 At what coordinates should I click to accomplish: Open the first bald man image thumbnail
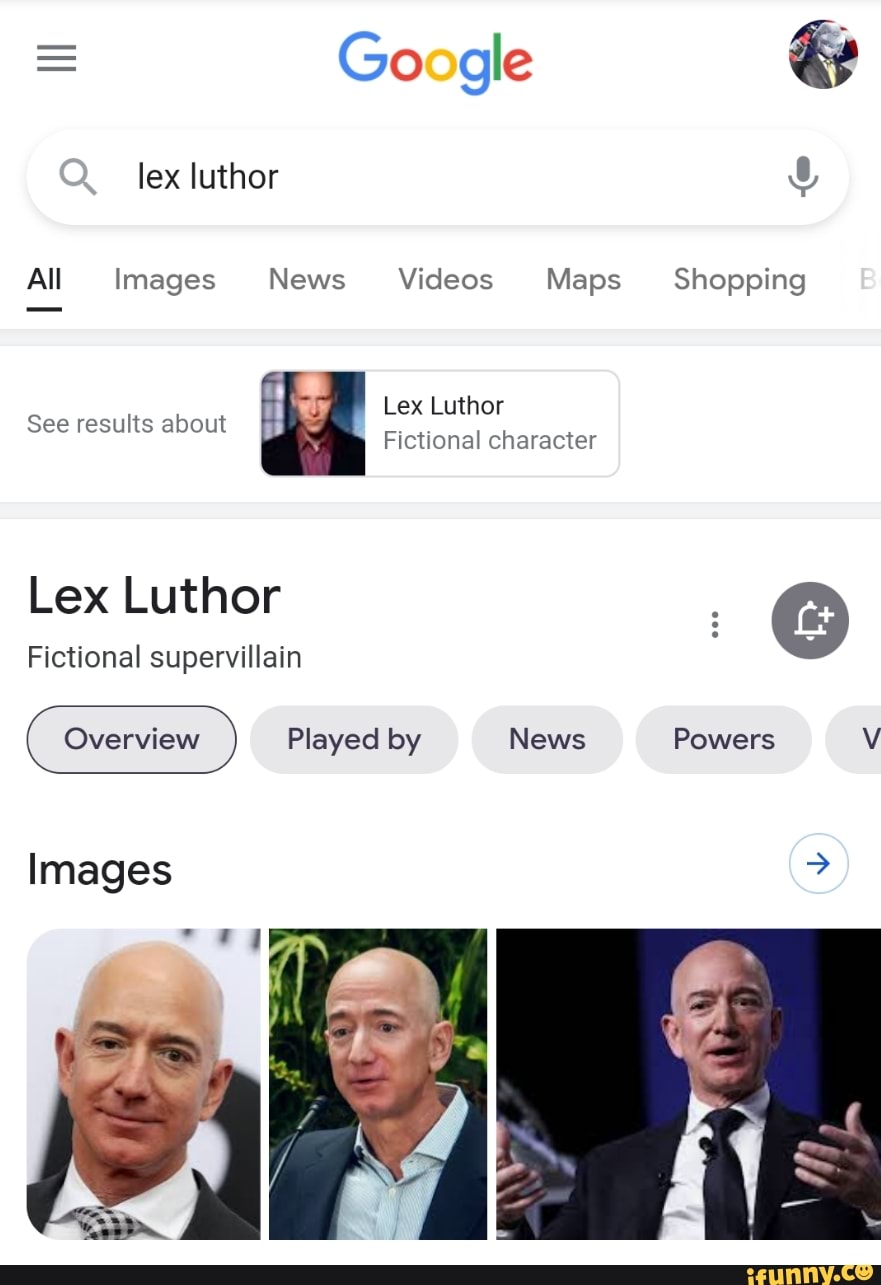coord(143,1084)
